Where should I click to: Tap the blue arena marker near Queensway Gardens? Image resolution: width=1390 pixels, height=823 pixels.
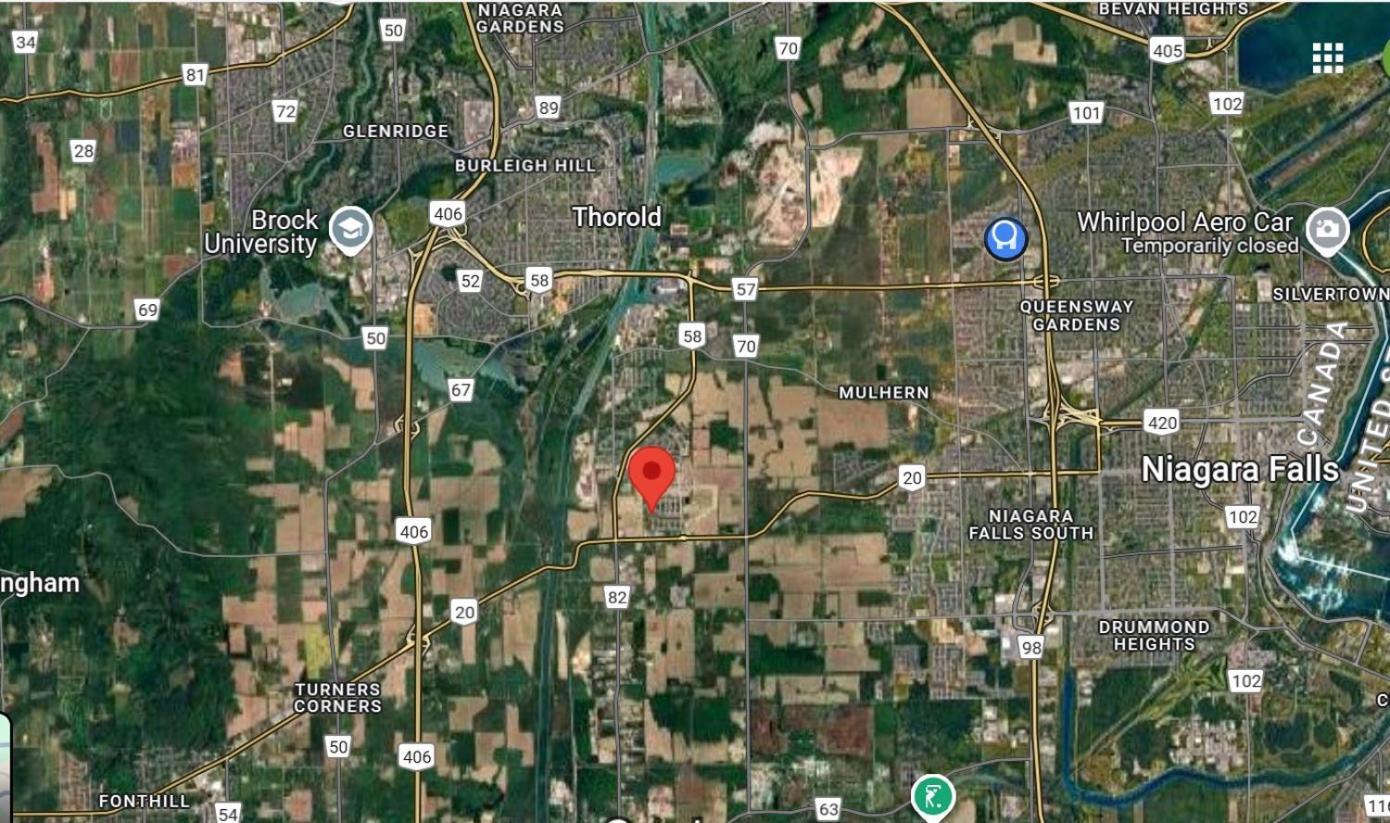coord(1005,238)
